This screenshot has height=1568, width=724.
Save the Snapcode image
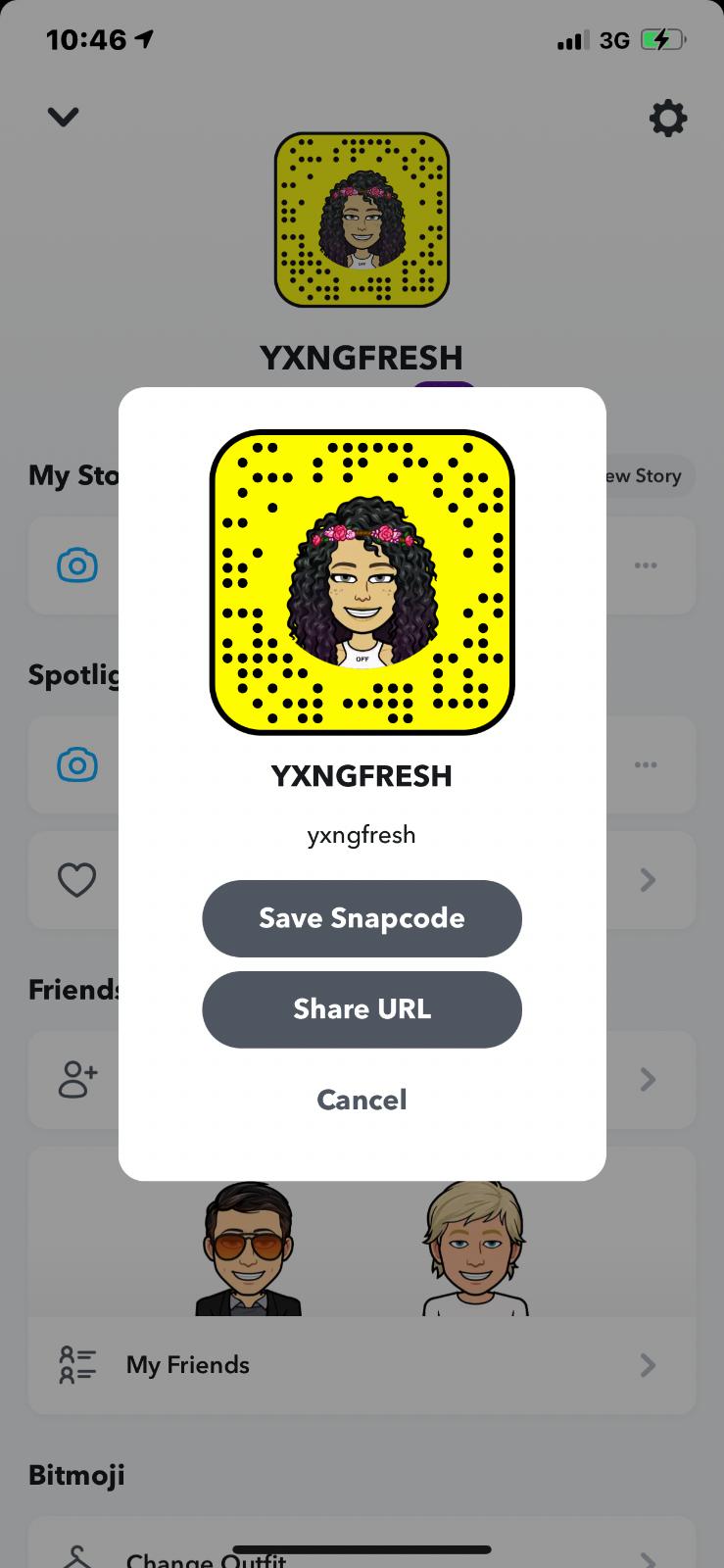click(x=362, y=918)
